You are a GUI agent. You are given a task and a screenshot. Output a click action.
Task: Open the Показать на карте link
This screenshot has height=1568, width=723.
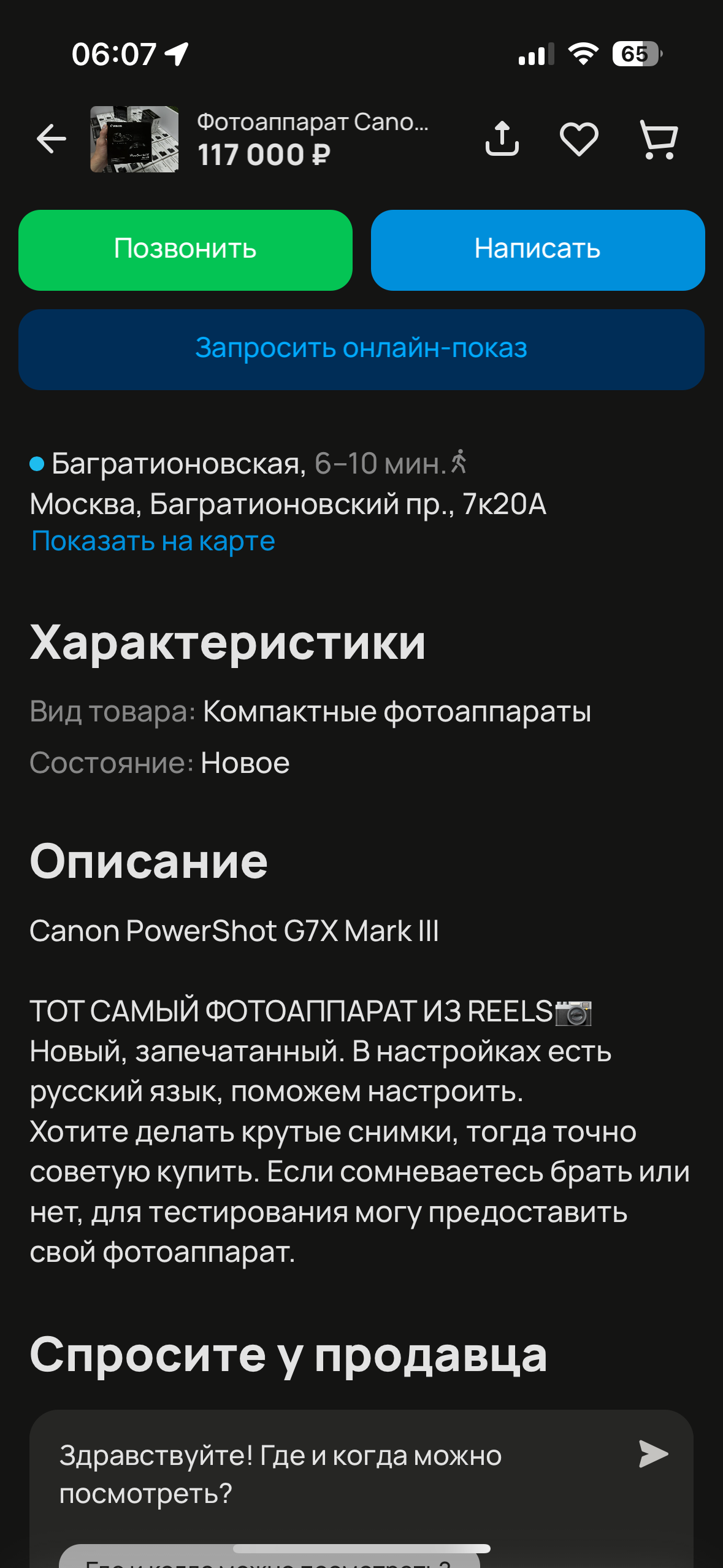[153, 541]
